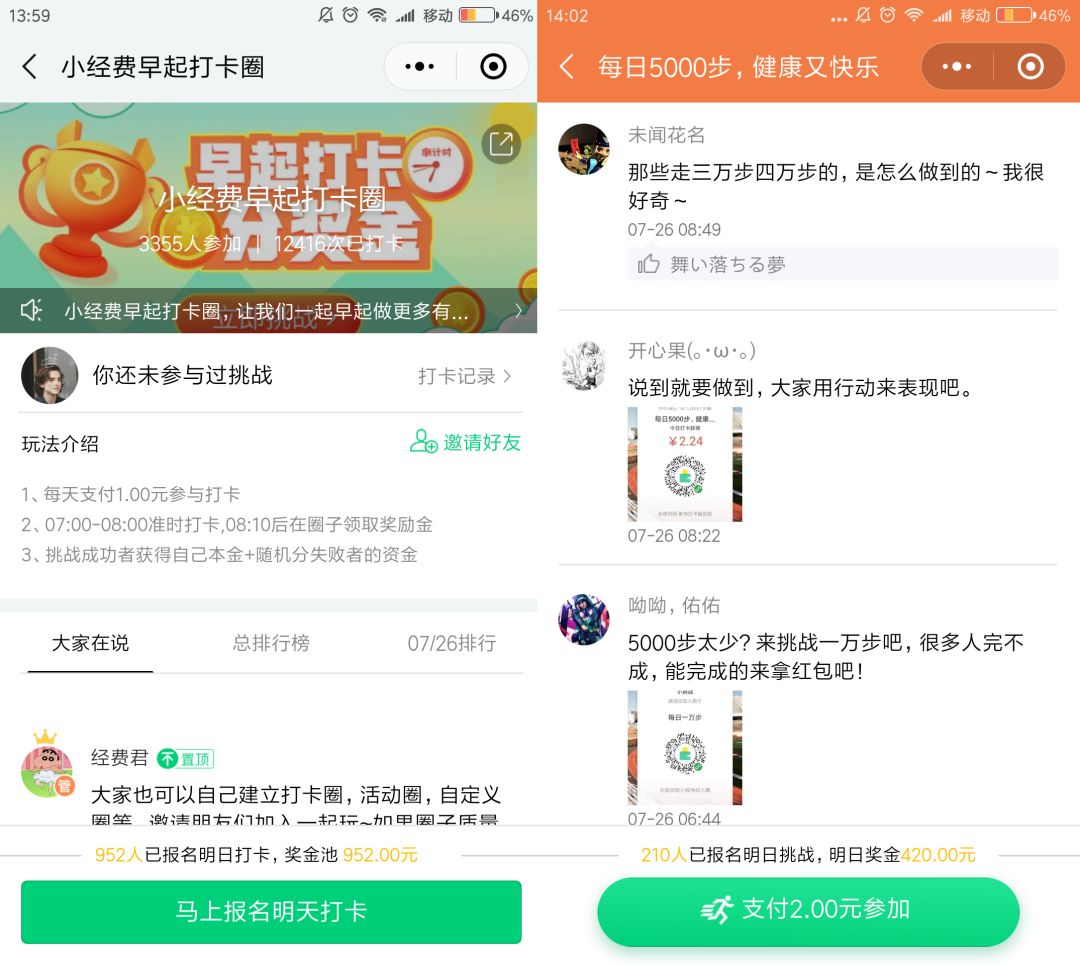Viewport: 1080px width, 965px height.
Task: Open more menu on 每日5000步 page
Action: click(x=957, y=67)
